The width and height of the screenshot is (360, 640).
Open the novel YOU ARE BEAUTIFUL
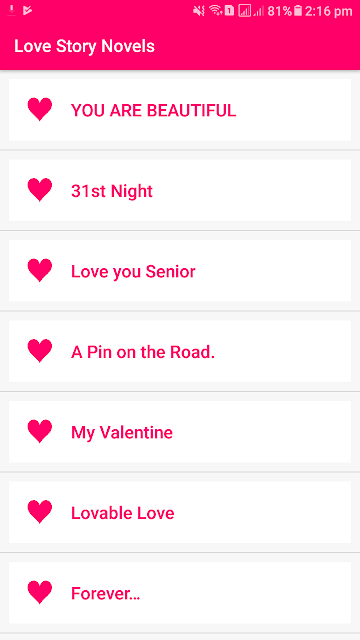(180, 110)
